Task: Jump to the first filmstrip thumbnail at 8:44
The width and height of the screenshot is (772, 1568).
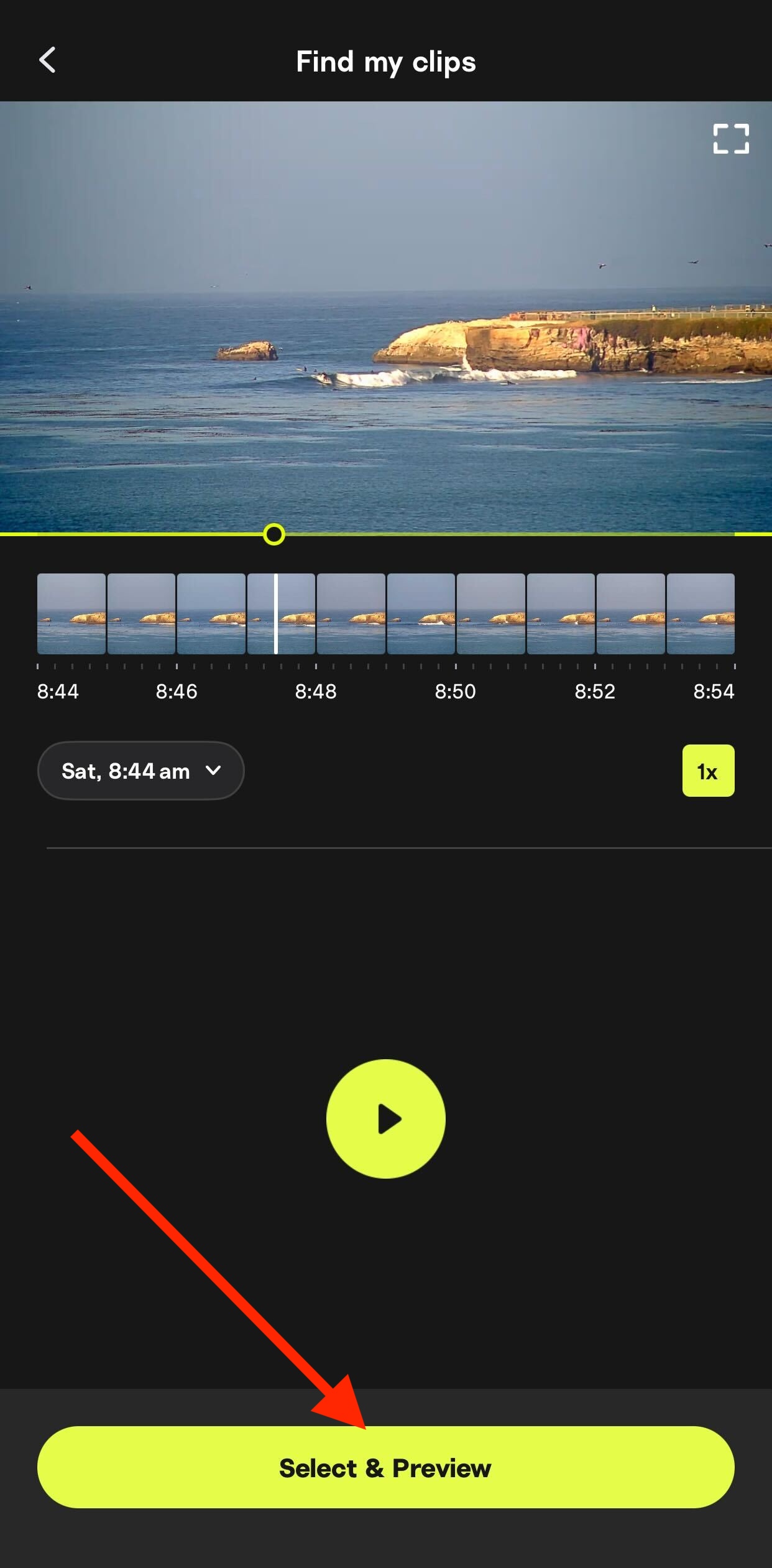Action: click(x=71, y=614)
